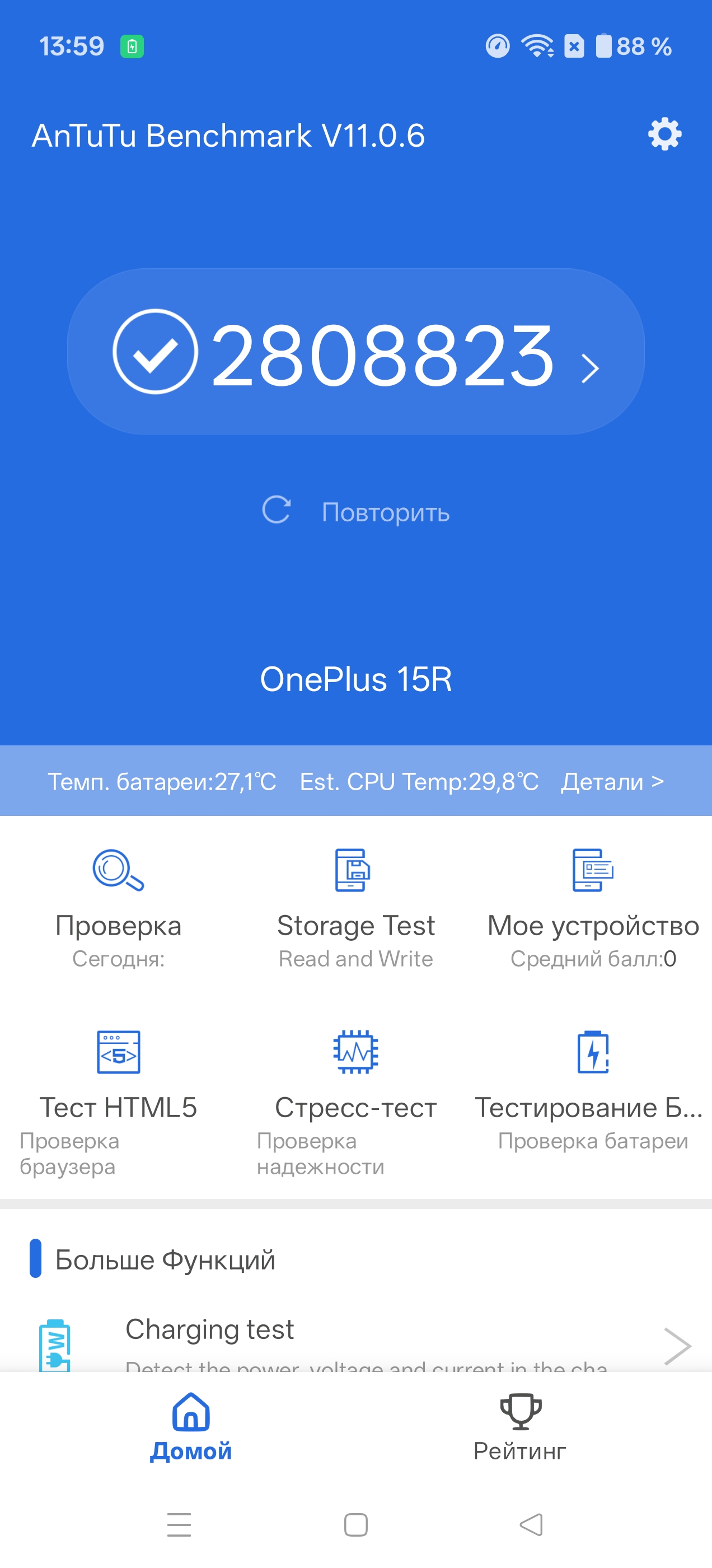Start the Тест HTML5 browser check

pos(118,1090)
